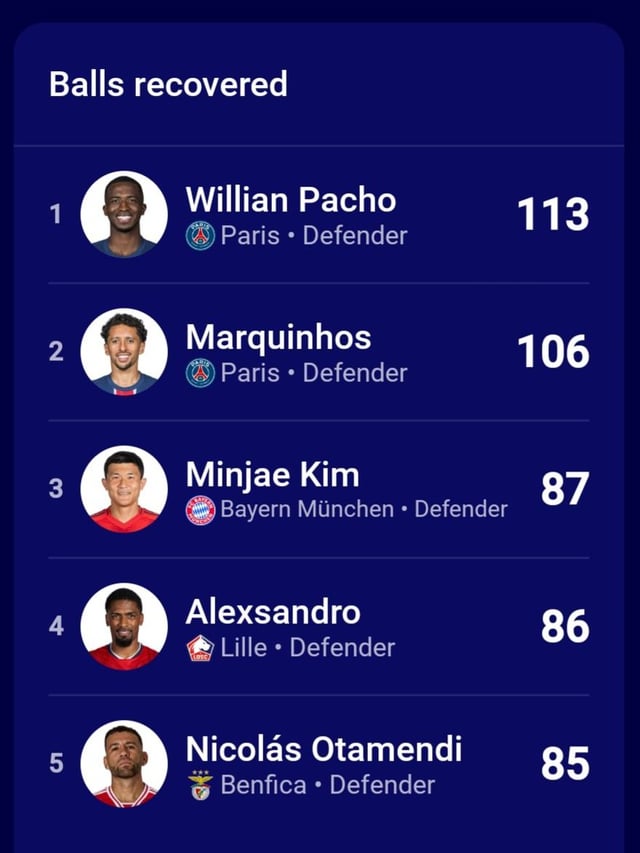Tap the Nicolás Otamendi row
640x853 pixels.
(323, 749)
